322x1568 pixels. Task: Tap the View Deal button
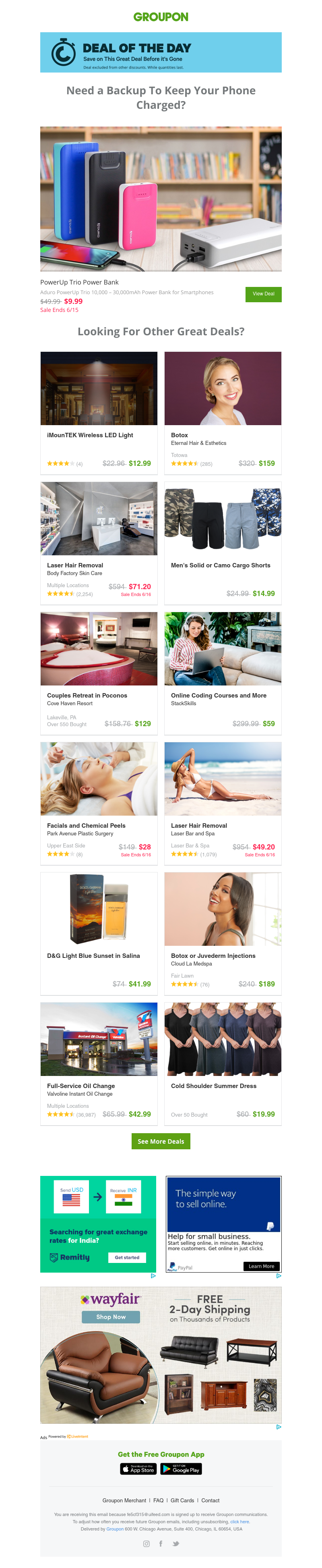point(263,294)
